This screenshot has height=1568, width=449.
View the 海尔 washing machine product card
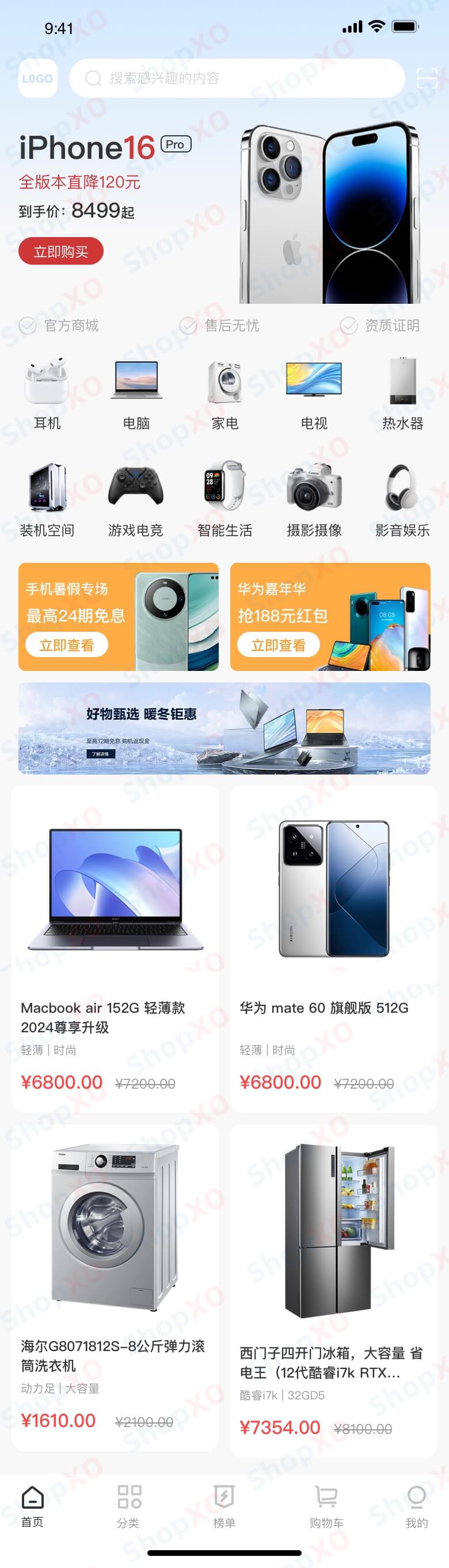(115, 1286)
